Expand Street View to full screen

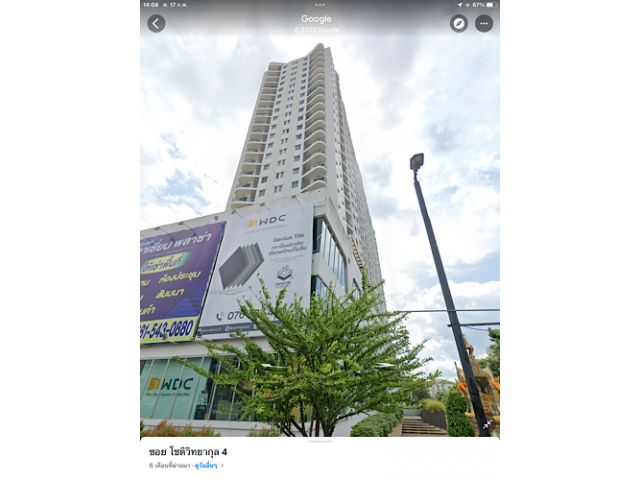486,425
